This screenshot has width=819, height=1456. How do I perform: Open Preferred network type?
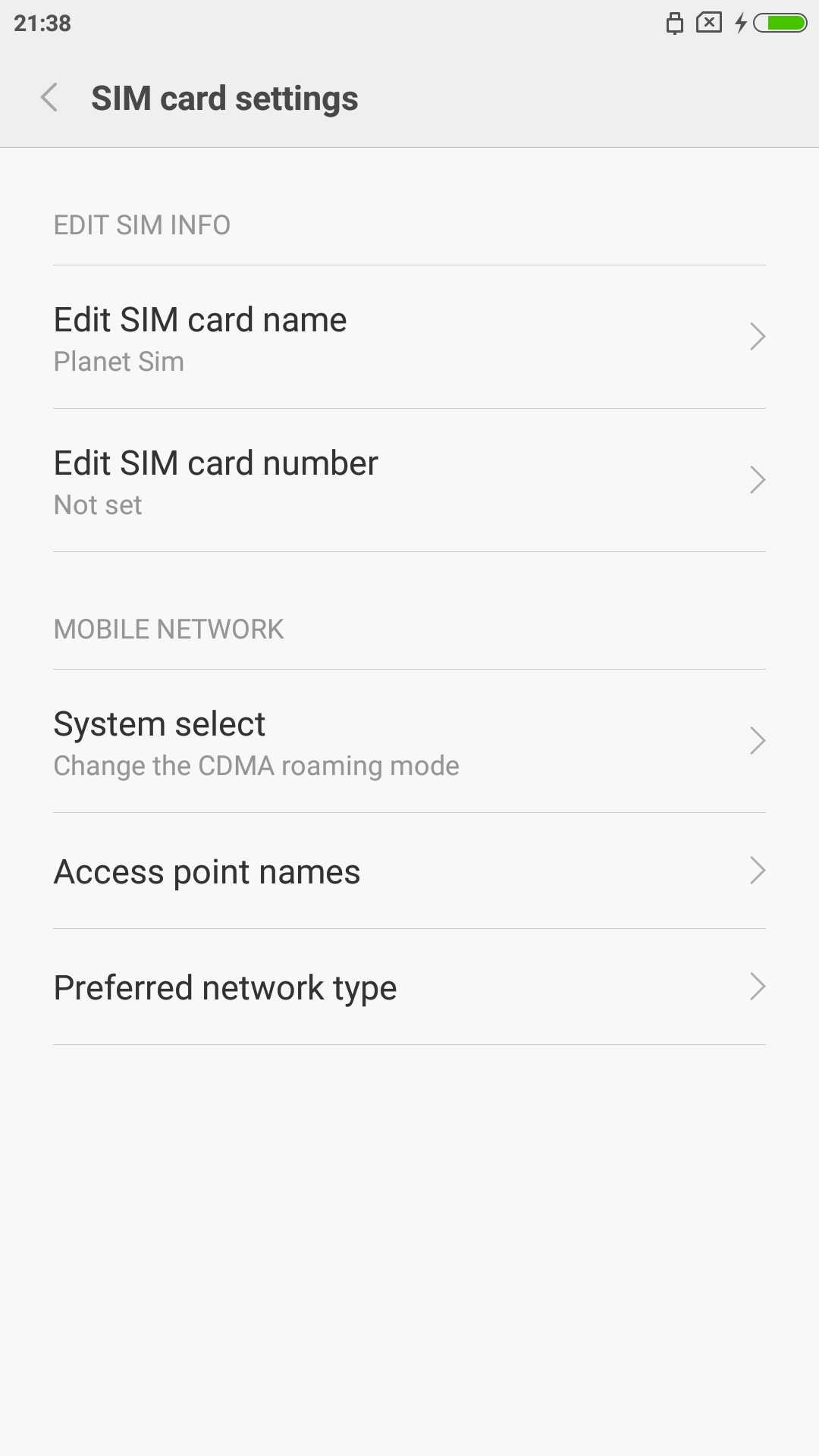pos(409,987)
